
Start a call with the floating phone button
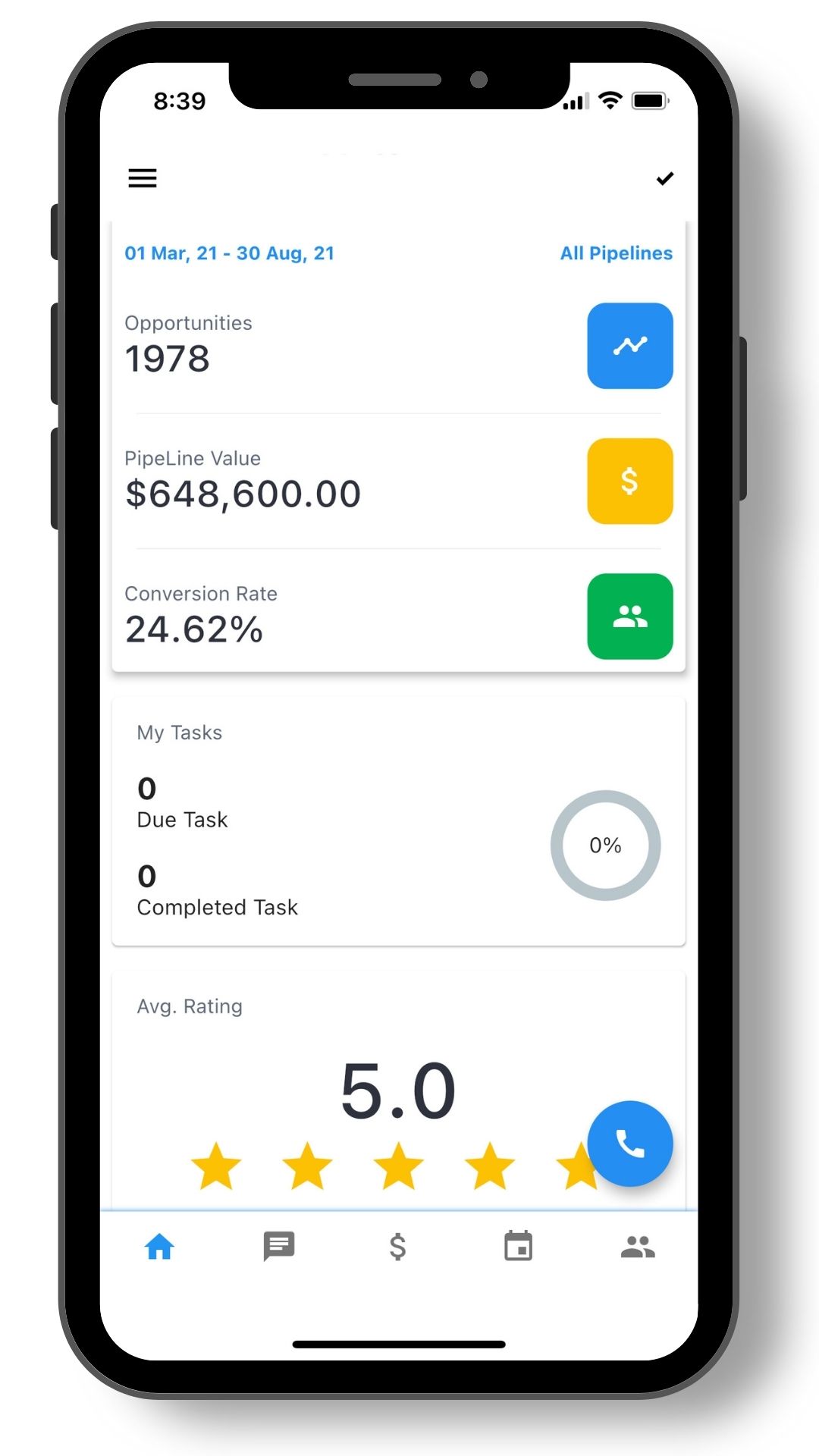[x=630, y=1144]
